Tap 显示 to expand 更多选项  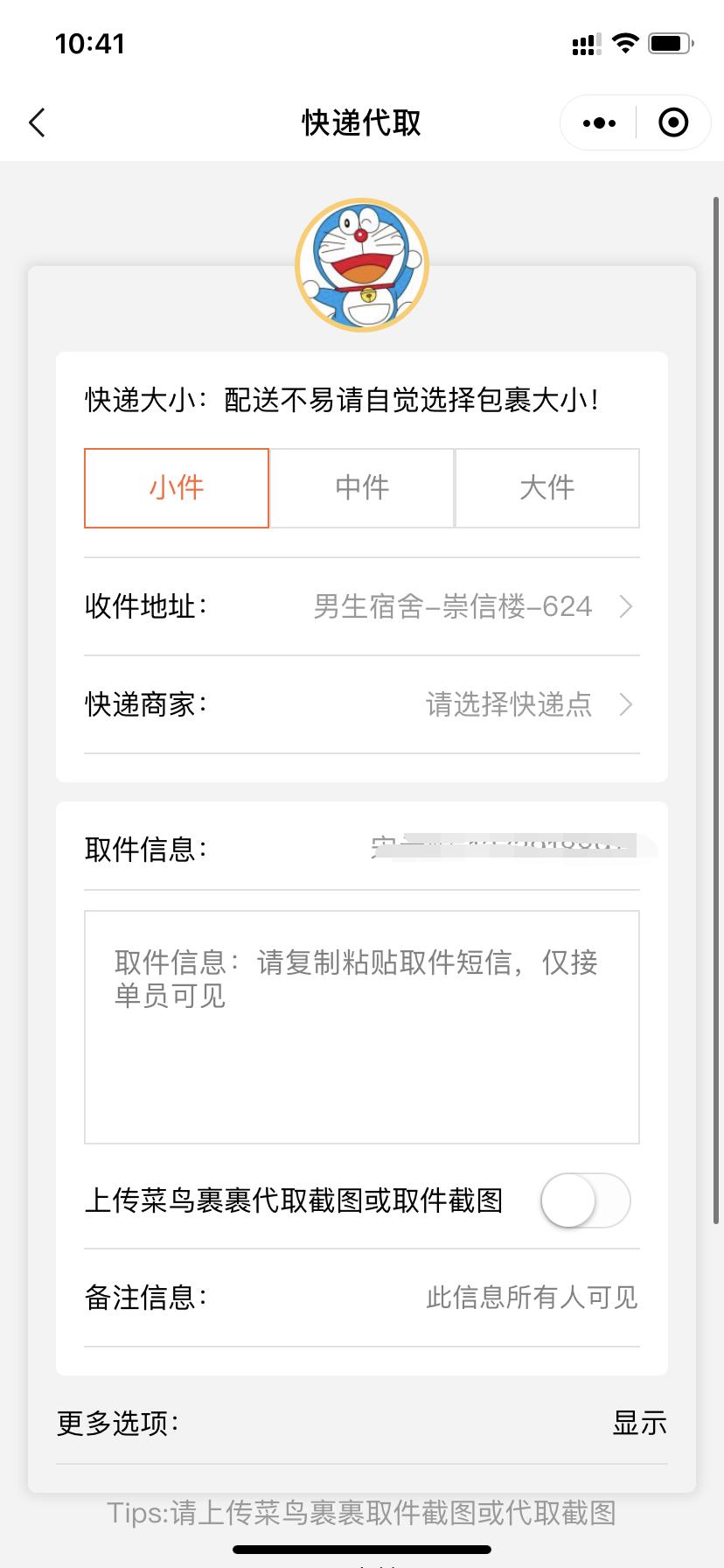(639, 1424)
